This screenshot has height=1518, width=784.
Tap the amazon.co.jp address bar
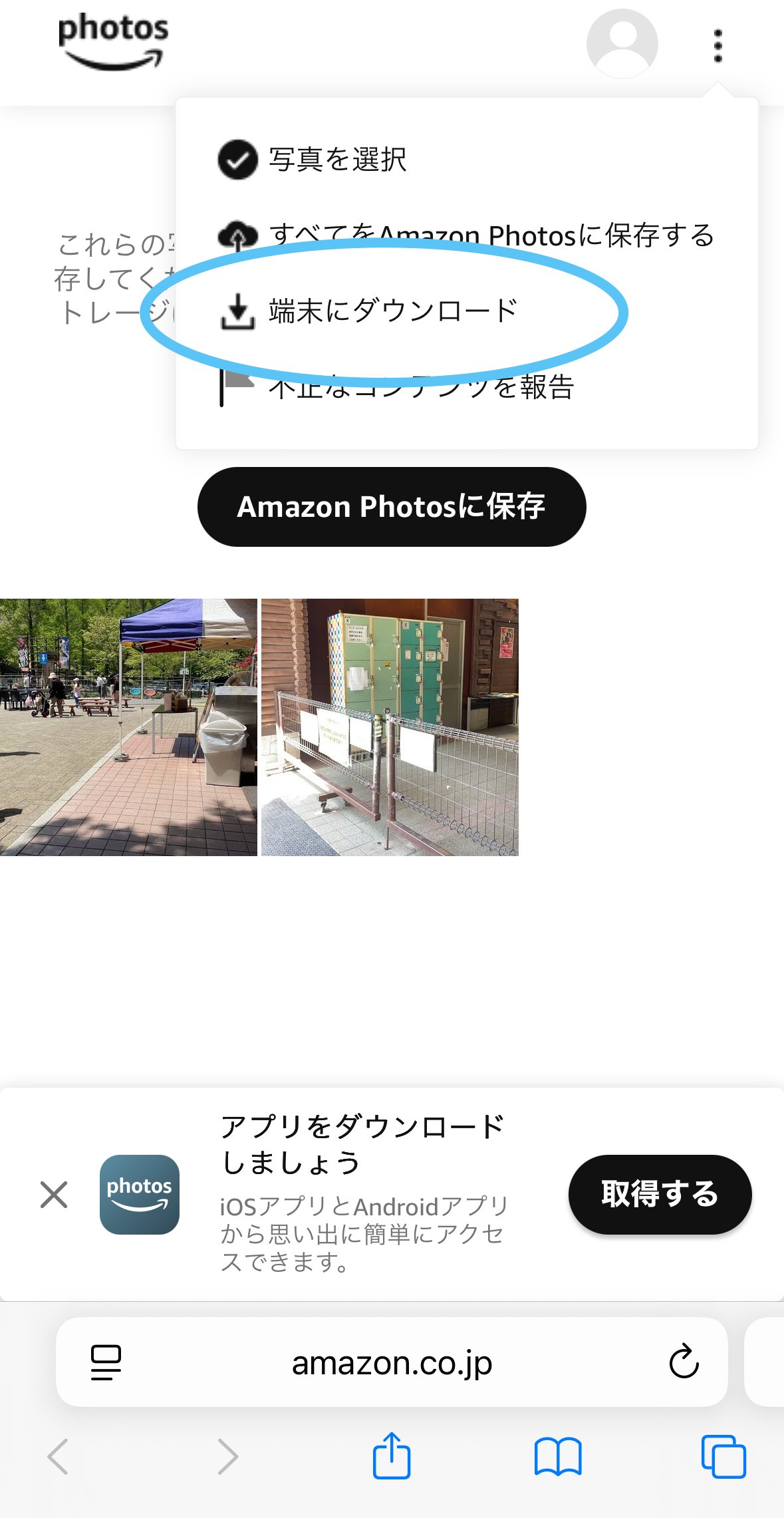point(392,1362)
